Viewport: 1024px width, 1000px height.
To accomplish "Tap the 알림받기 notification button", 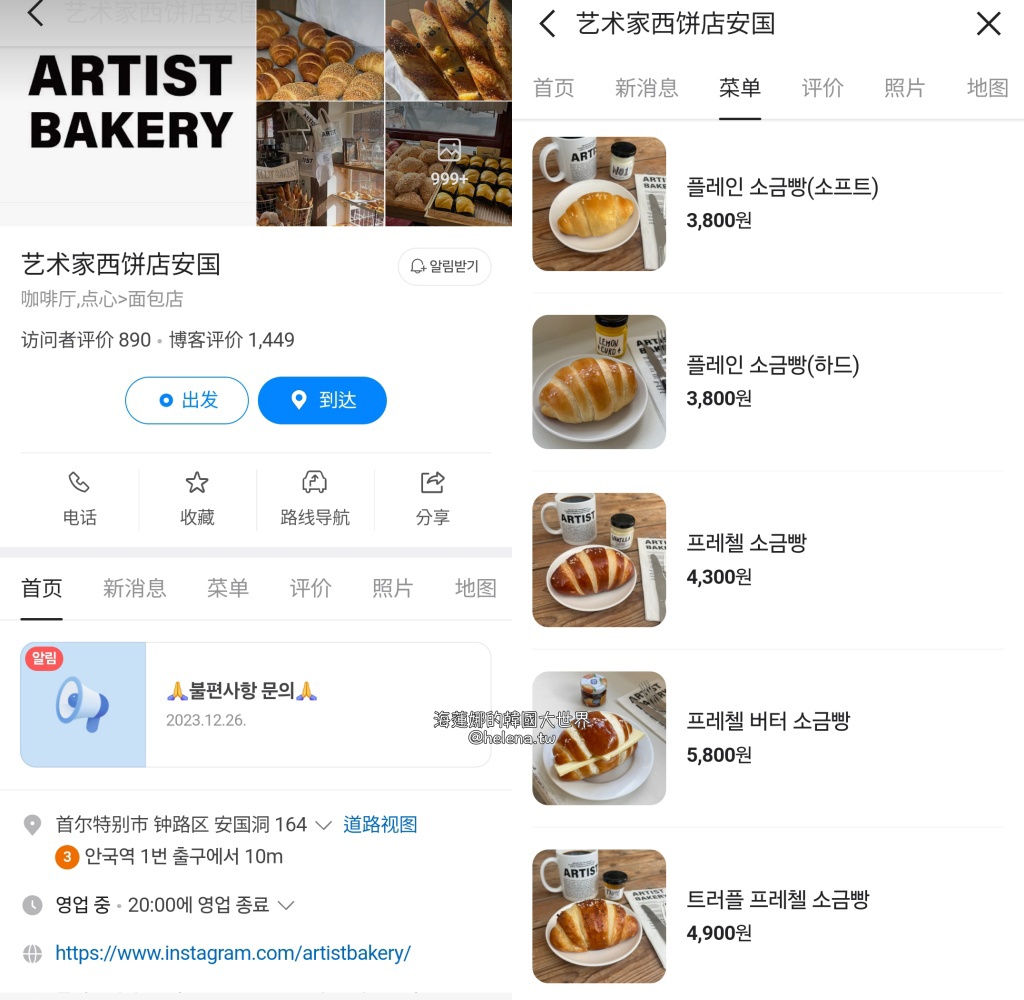I will point(445,267).
